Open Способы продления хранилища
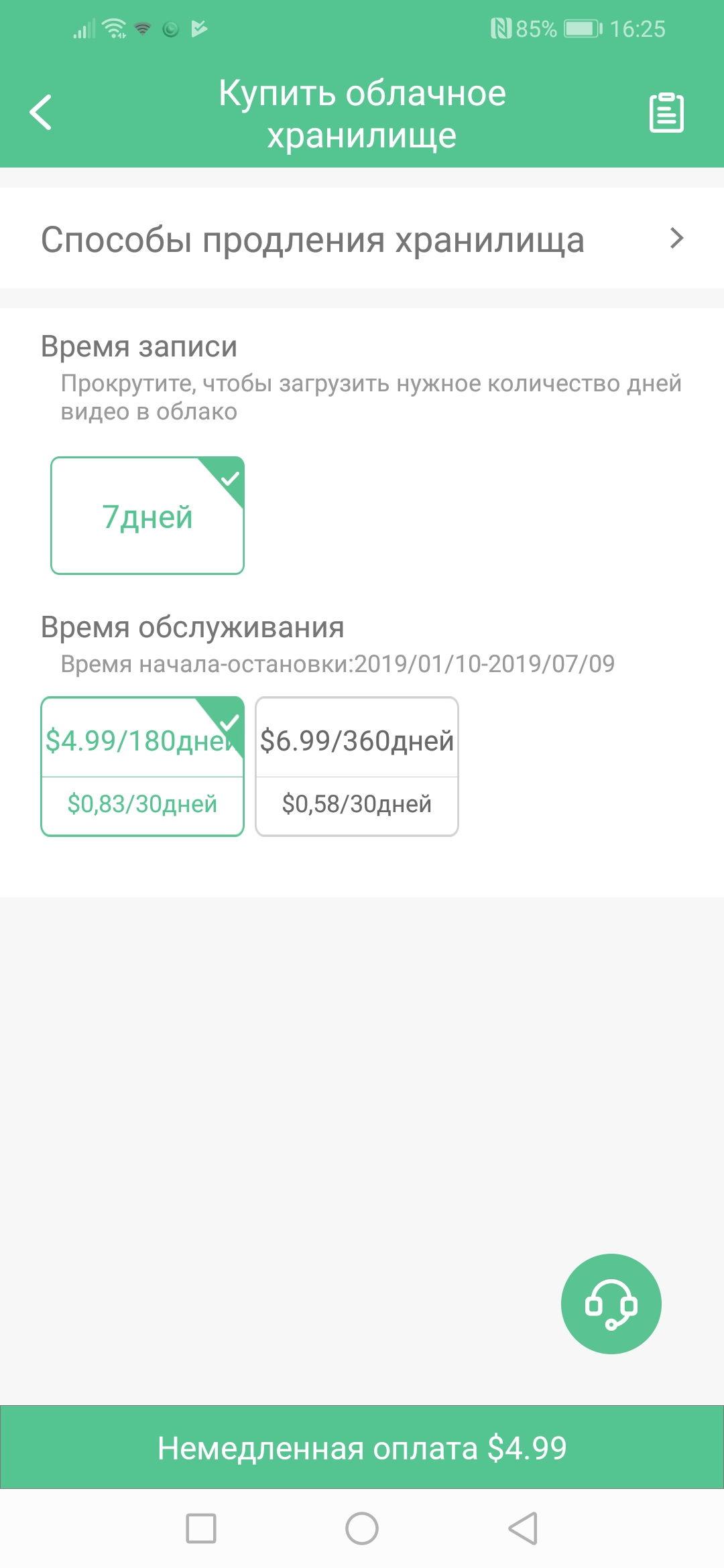This screenshot has height=1568, width=724. [362, 239]
